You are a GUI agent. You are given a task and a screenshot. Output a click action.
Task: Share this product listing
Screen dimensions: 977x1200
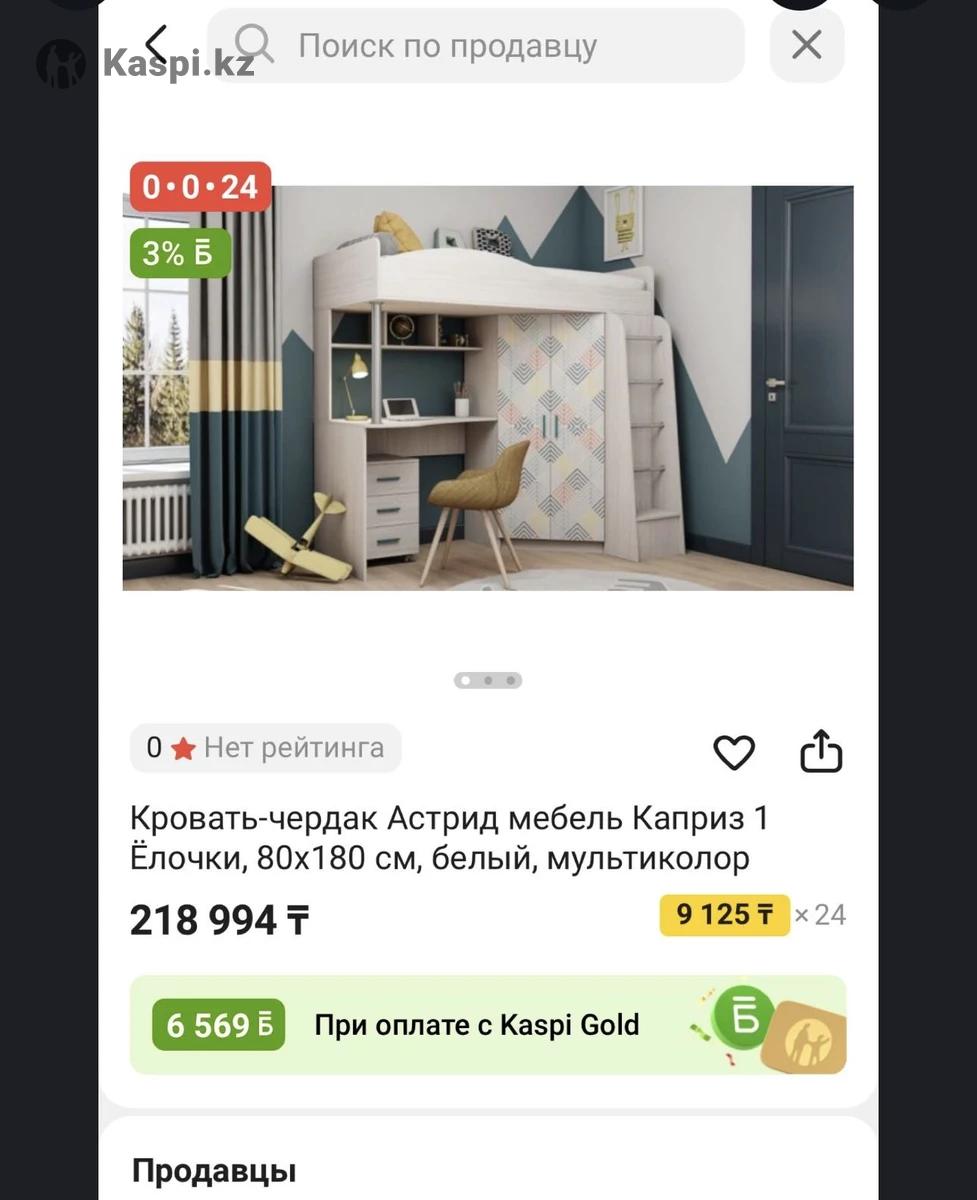[x=821, y=751]
